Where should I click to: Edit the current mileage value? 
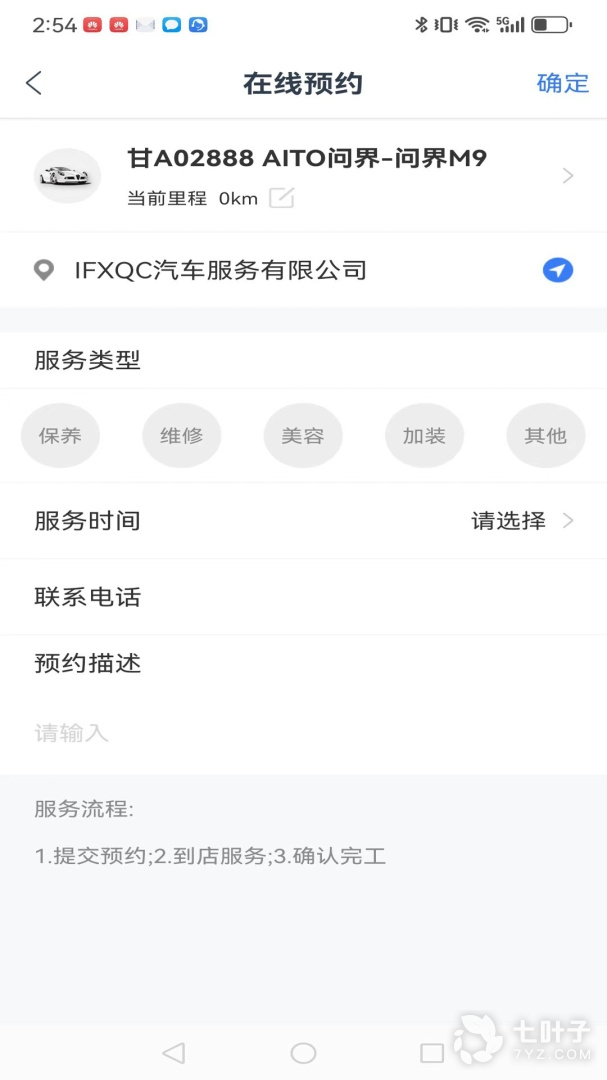point(282,198)
